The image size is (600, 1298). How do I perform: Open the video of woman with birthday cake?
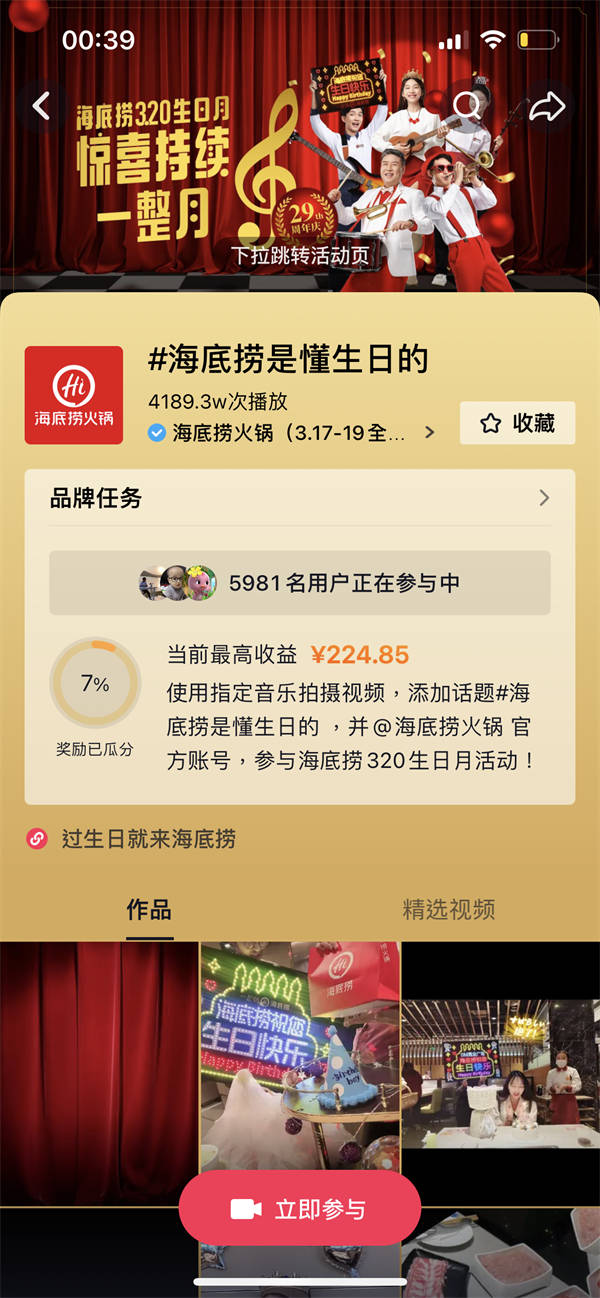(x=500, y=1070)
